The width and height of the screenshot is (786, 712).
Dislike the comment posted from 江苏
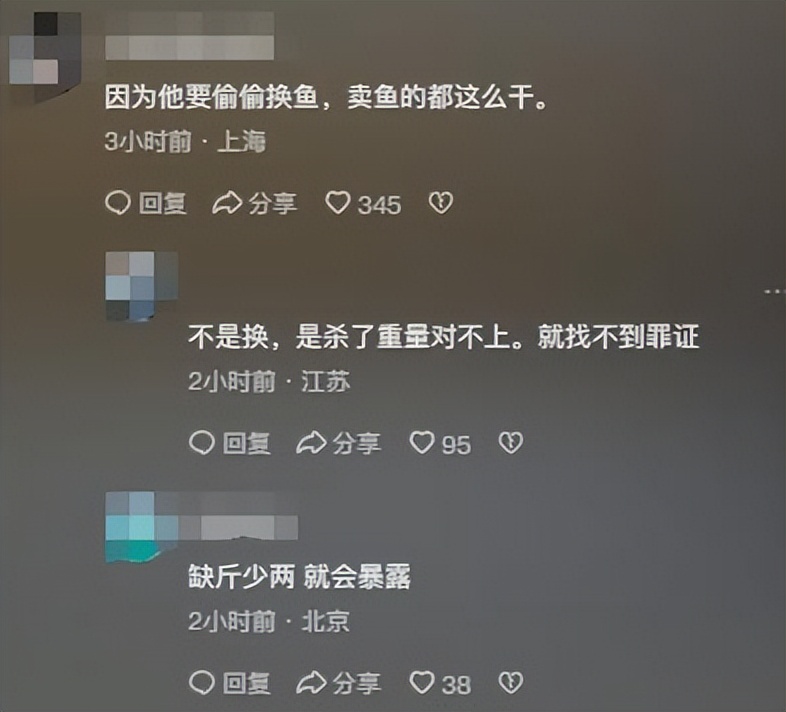click(x=511, y=443)
